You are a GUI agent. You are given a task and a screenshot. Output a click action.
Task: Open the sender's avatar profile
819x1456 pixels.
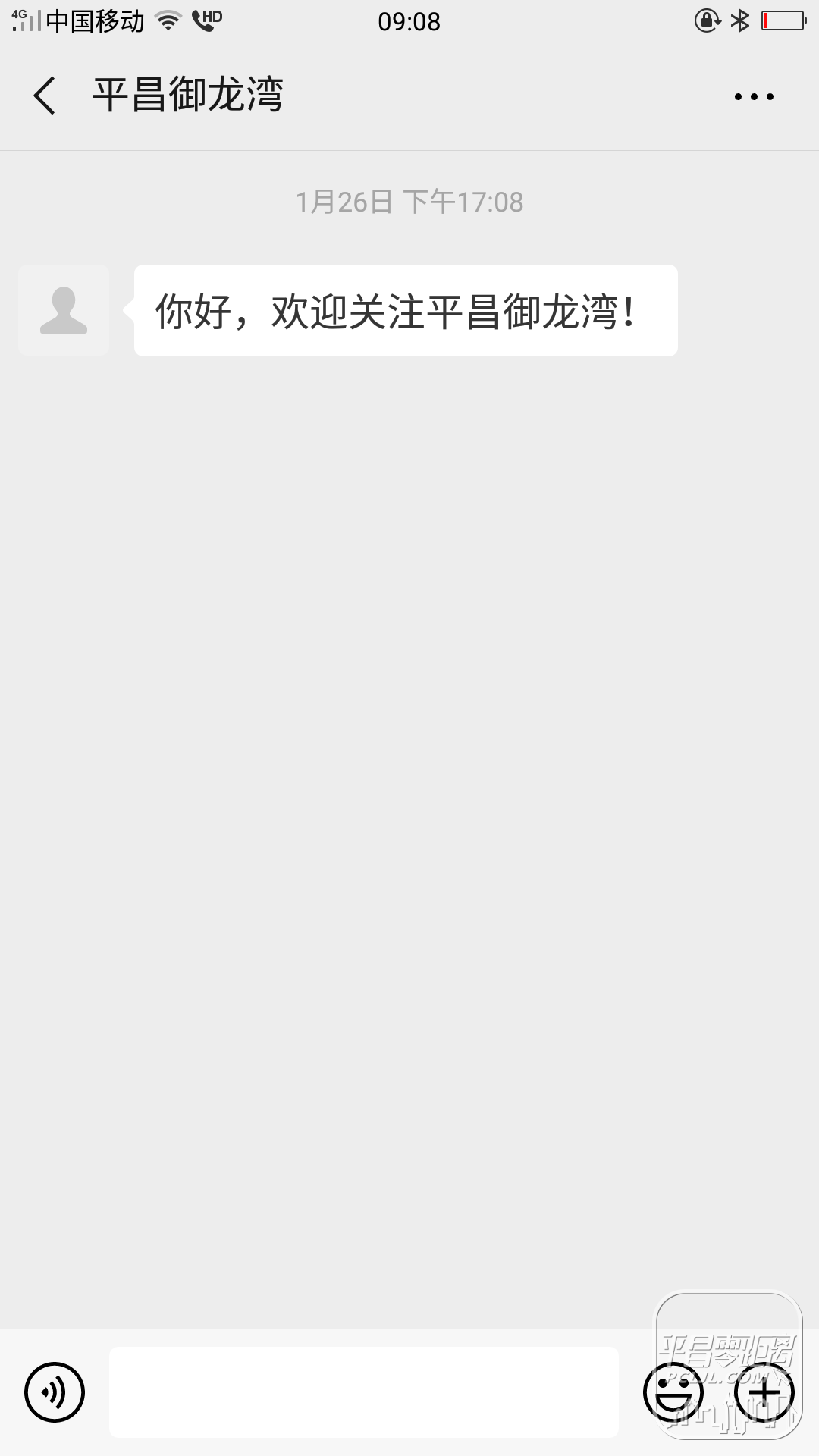(x=64, y=310)
